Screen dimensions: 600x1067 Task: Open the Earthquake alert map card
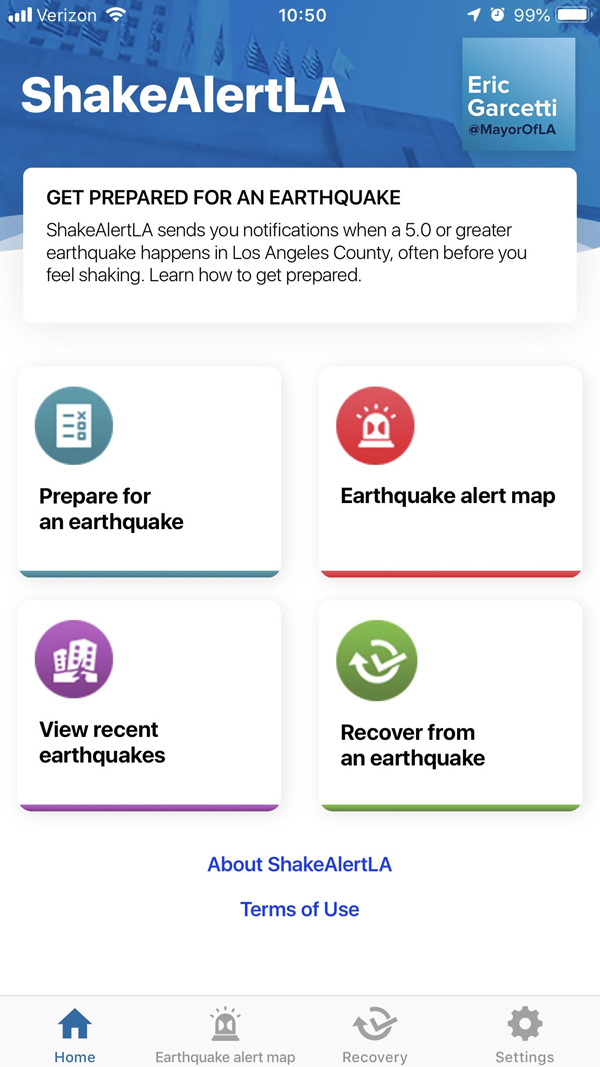pyautogui.click(x=450, y=472)
